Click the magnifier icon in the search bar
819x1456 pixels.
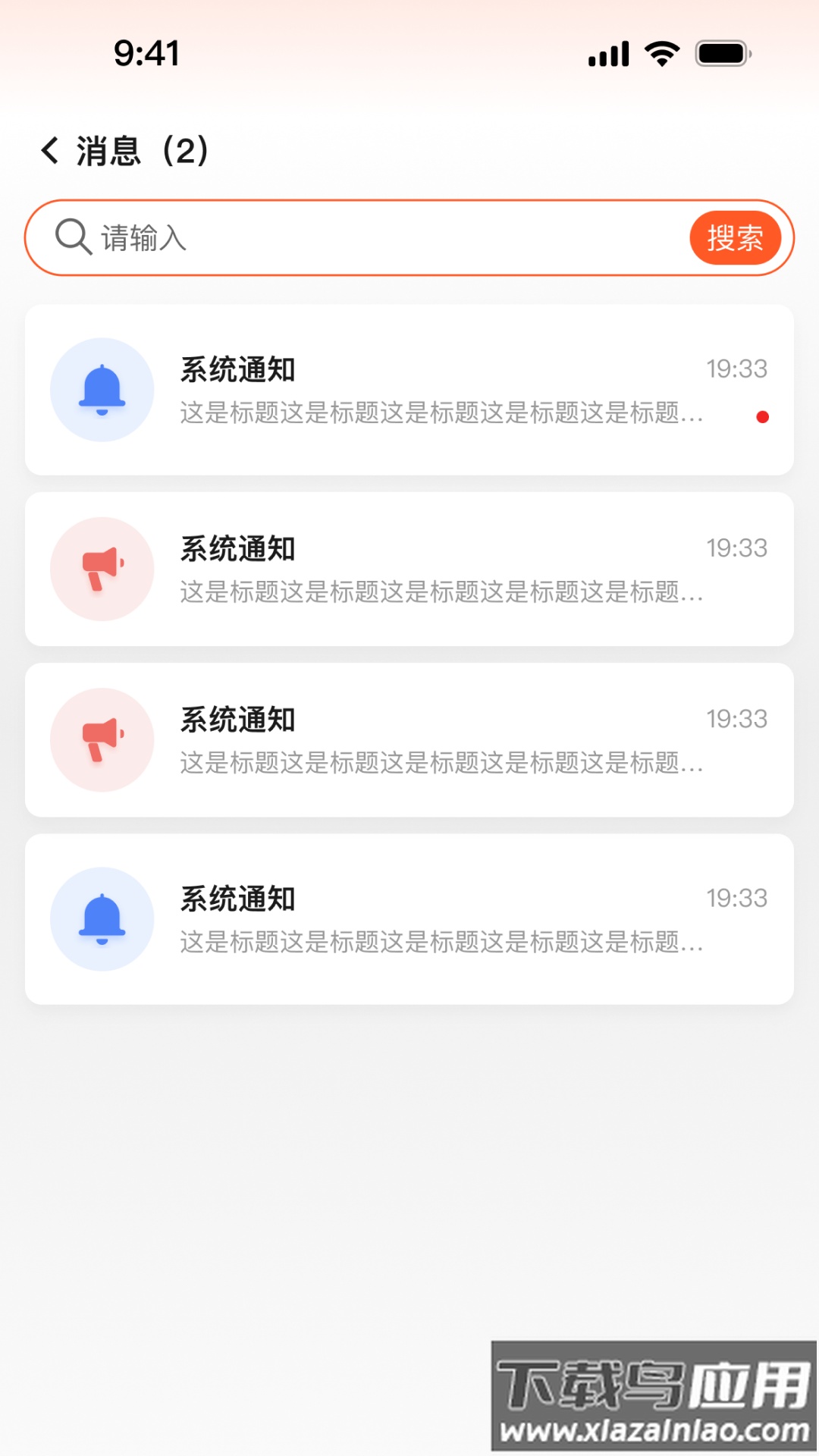pos(71,237)
